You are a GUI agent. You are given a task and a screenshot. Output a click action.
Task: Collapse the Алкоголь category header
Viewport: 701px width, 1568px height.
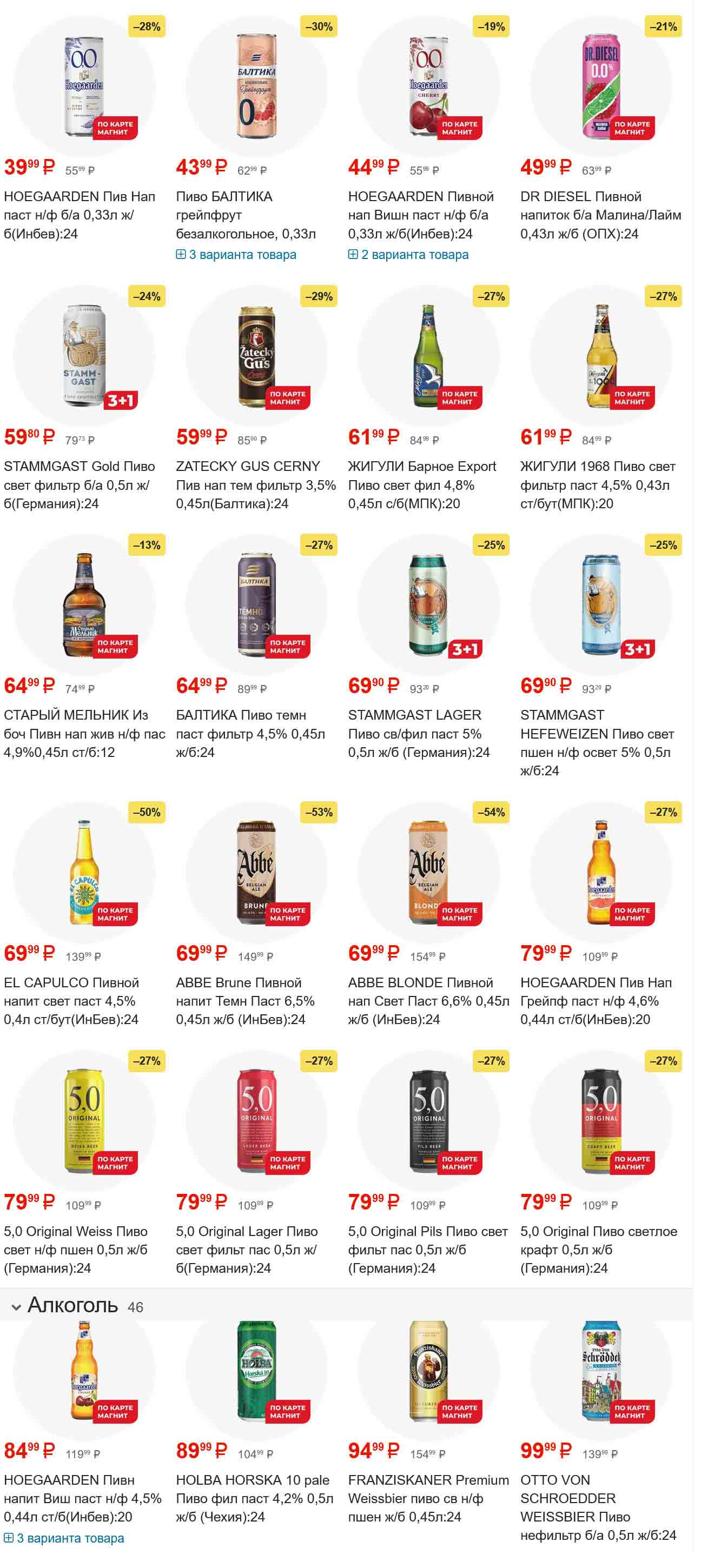pos(16,1307)
